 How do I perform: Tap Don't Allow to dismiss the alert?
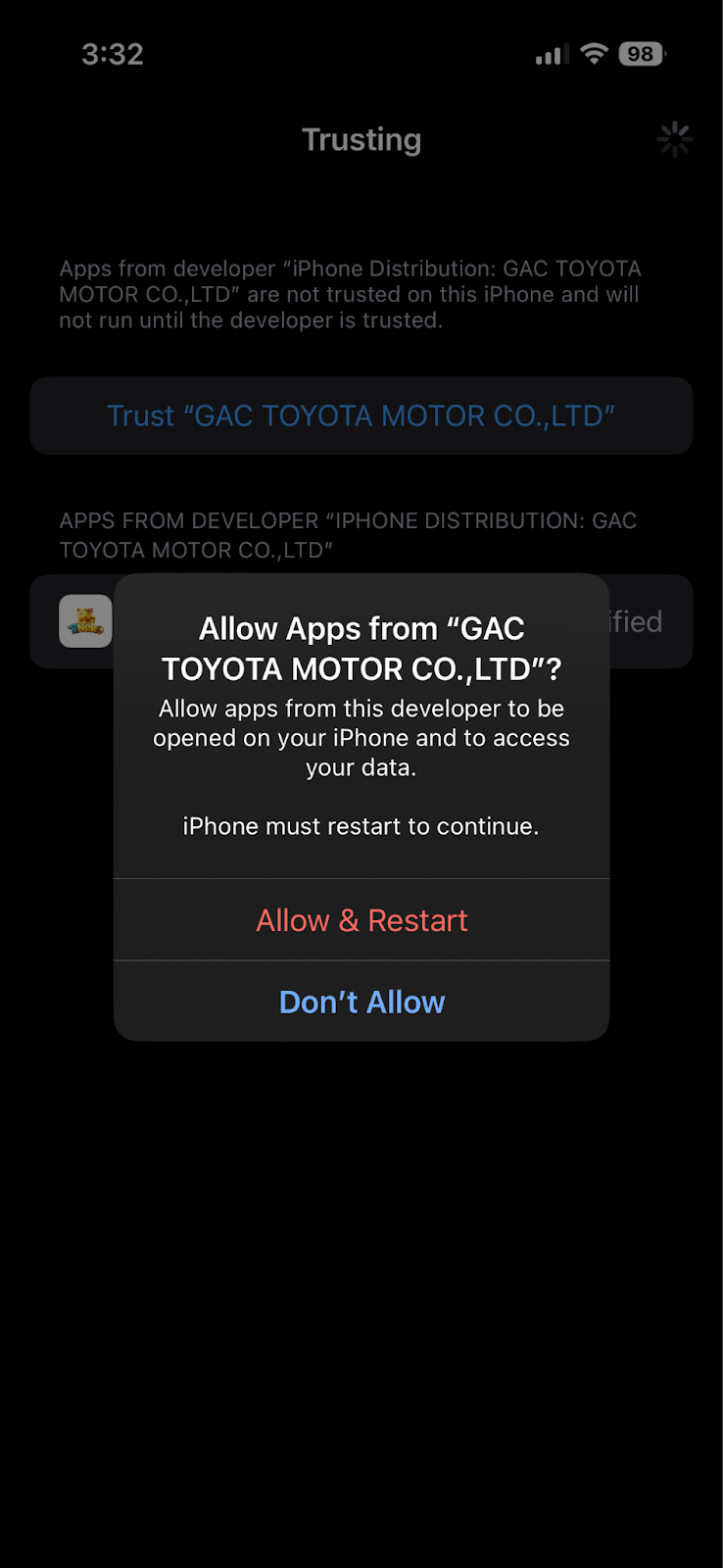[361, 1001]
